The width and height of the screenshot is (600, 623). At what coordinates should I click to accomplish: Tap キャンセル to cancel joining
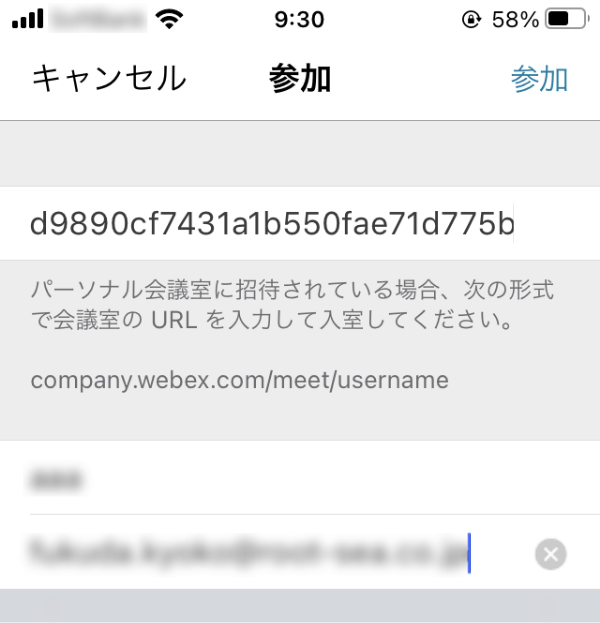pos(109,79)
